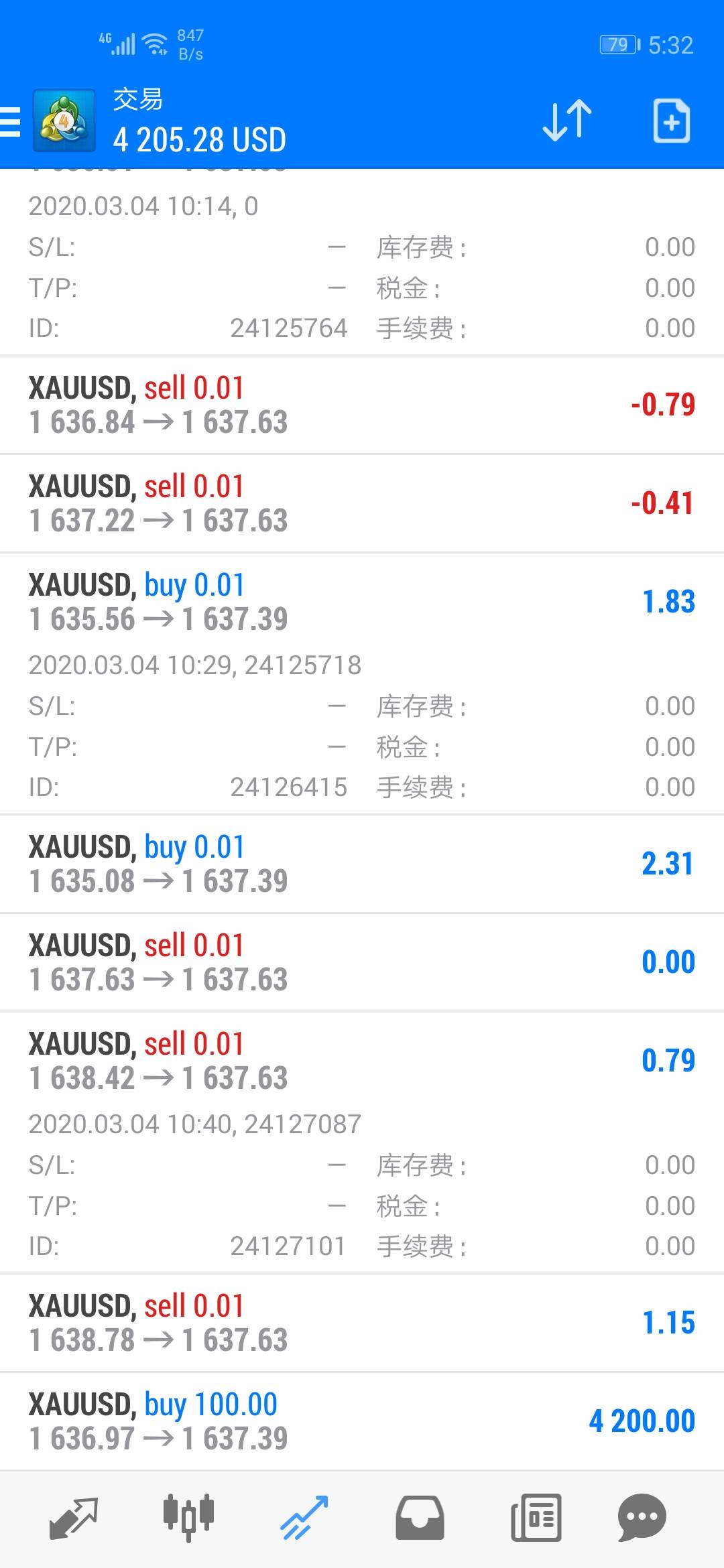The height and width of the screenshot is (1568, 724).
Task: Expand the sell trade with 0.00 profit
Action: 362,962
